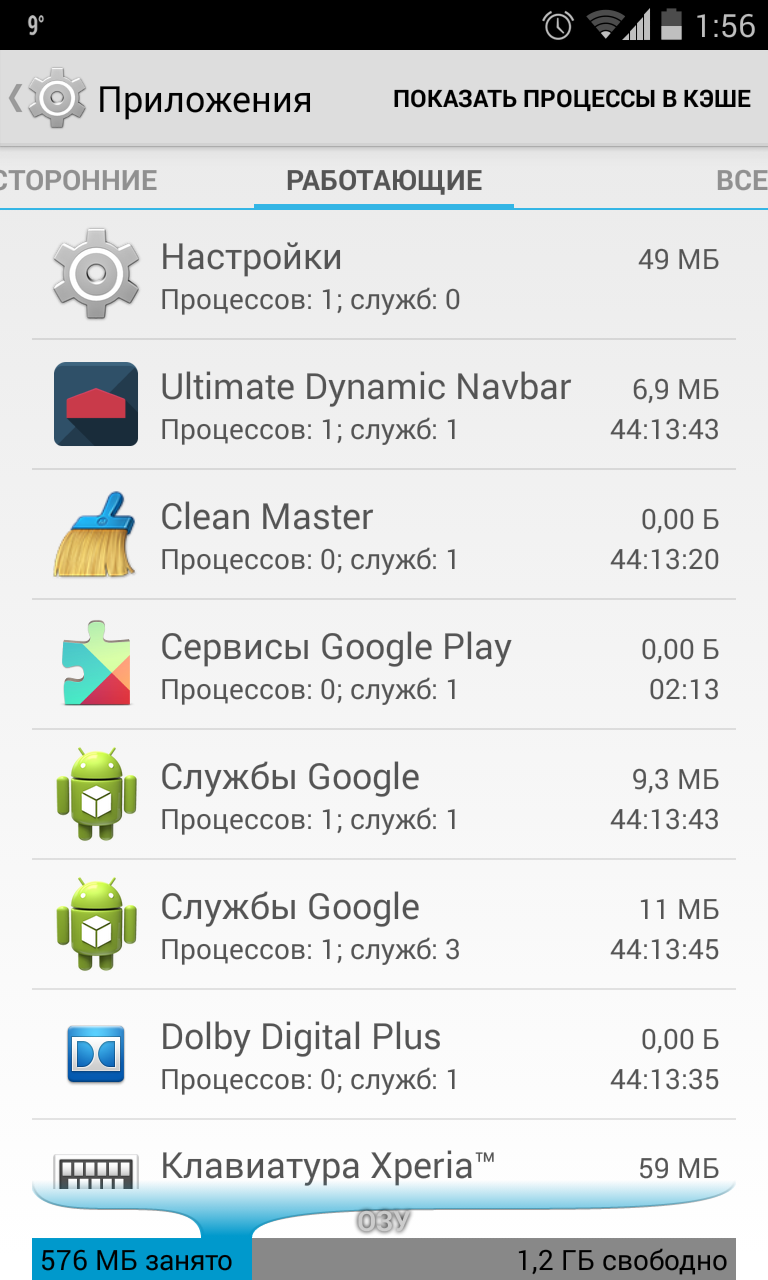Open Ultimate Dynamic Navbar details

click(384, 405)
